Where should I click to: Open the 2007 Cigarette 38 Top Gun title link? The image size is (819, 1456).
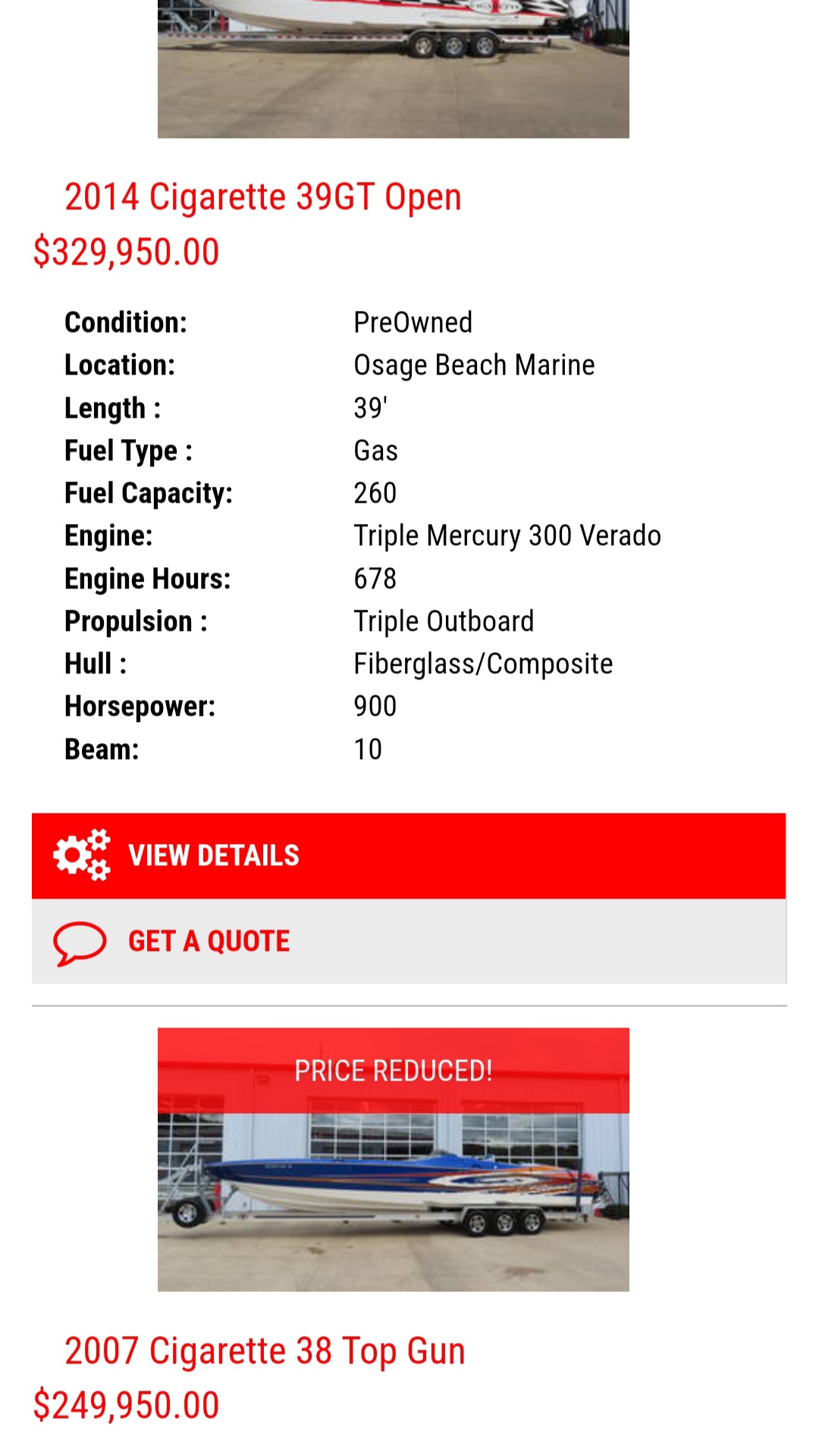[265, 1351]
